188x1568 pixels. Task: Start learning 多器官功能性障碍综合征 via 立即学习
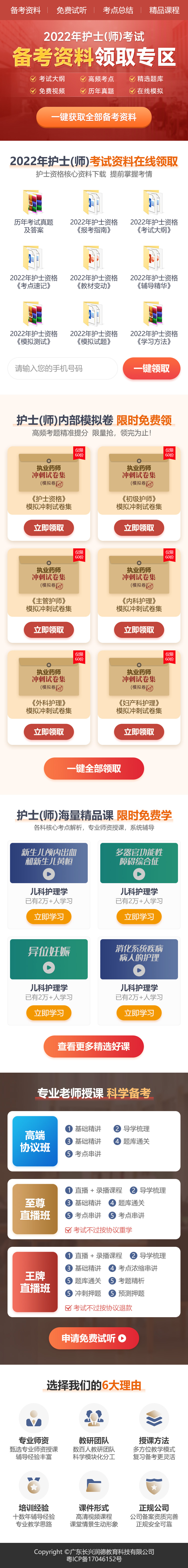tap(139, 917)
